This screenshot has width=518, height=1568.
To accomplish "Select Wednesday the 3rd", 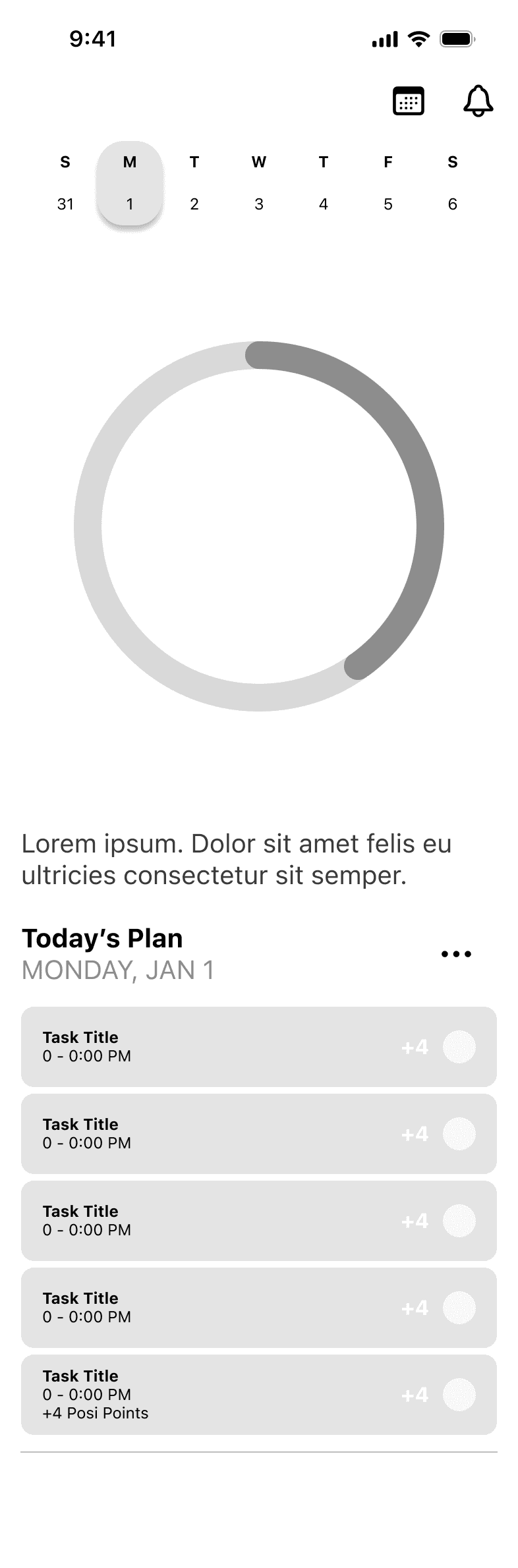I will (259, 183).
